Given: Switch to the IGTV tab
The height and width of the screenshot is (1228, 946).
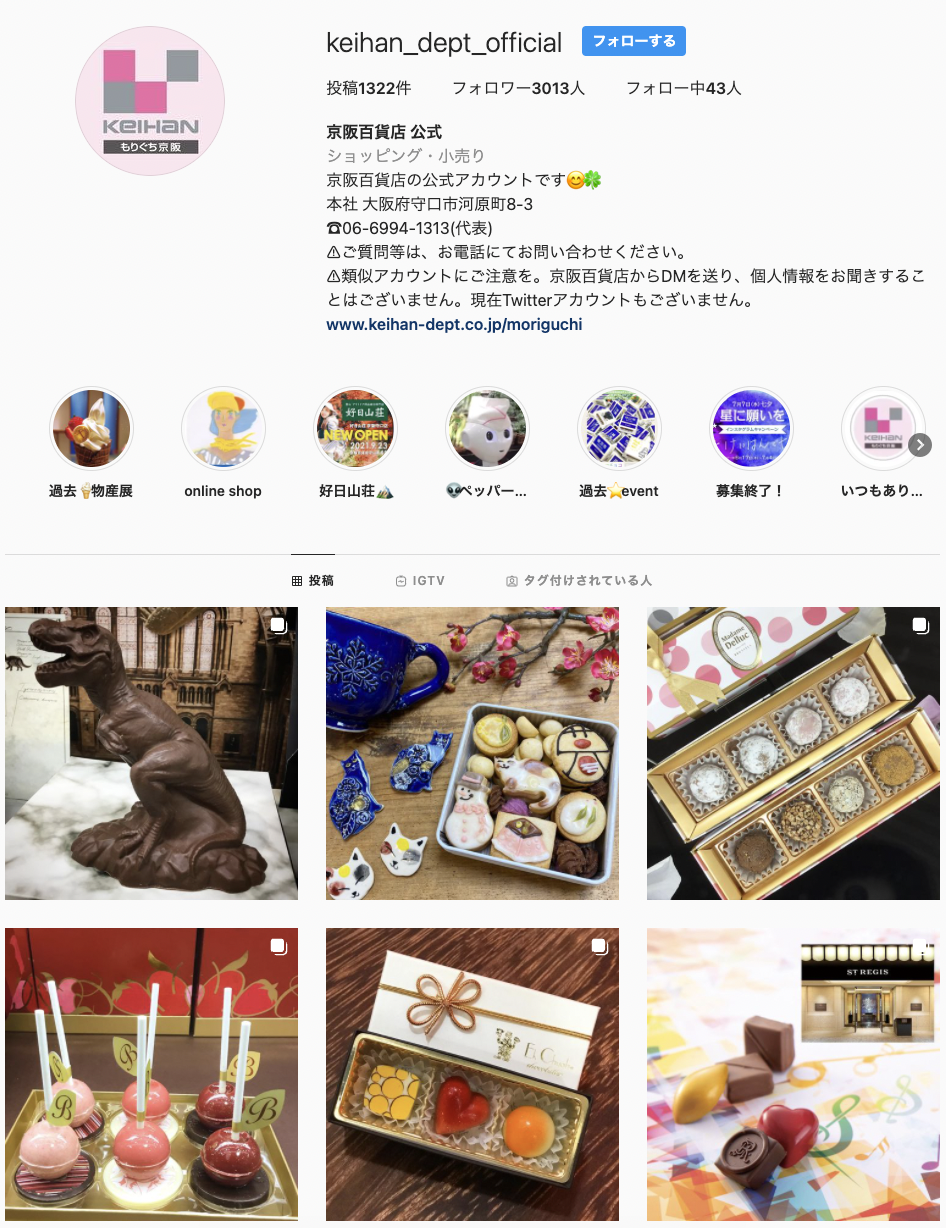Looking at the screenshot, I should pos(420,580).
